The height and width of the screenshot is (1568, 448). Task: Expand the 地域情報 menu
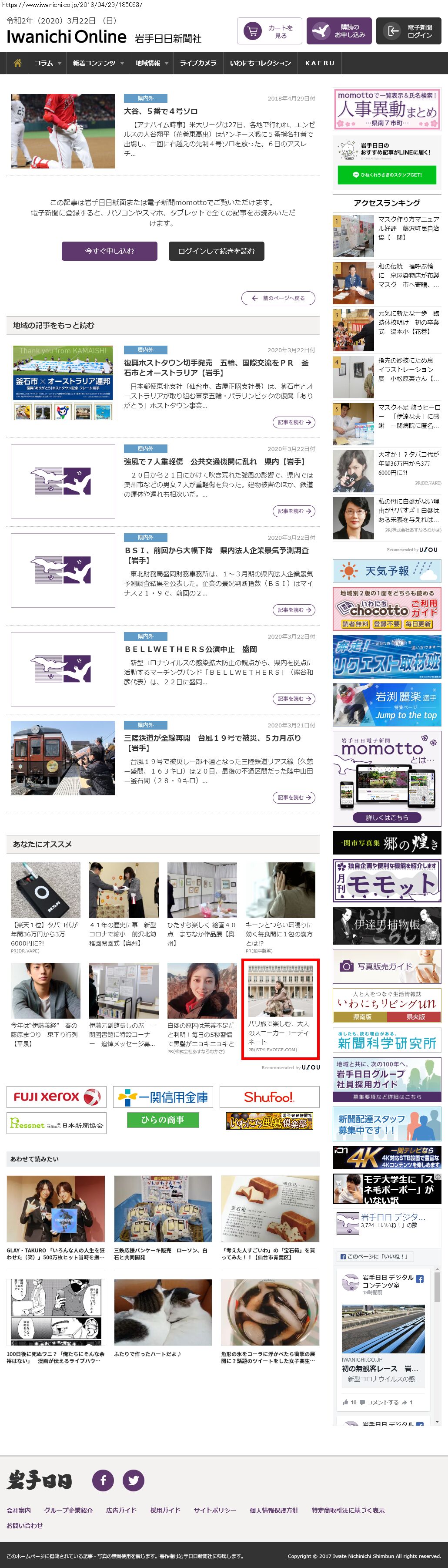tap(151, 63)
